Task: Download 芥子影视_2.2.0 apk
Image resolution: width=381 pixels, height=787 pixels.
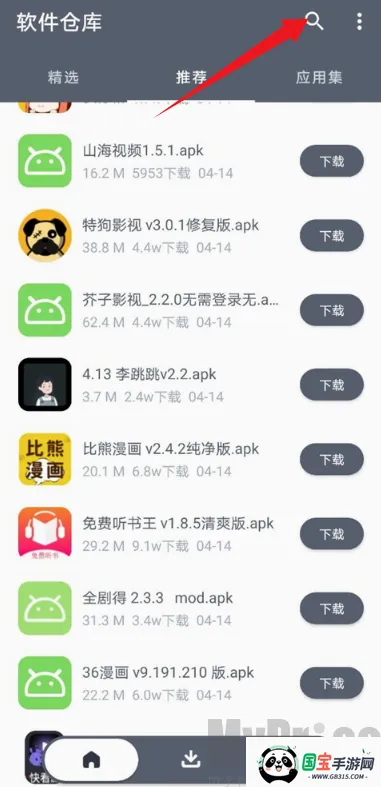Action: click(332, 310)
